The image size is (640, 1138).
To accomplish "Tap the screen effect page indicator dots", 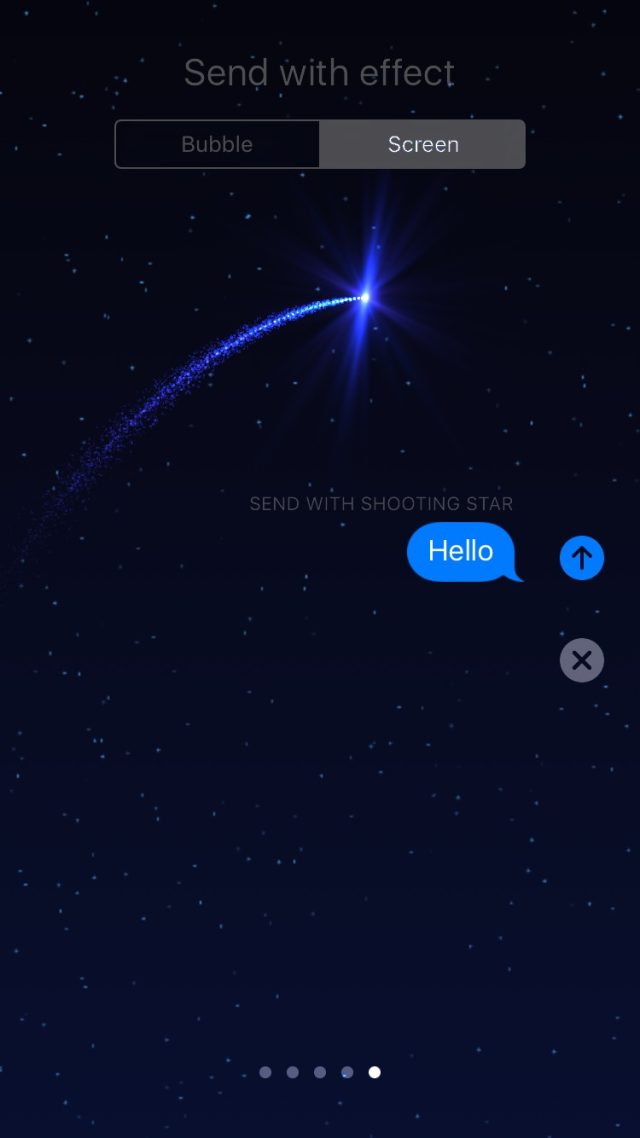I will pyautogui.click(x=320, y=1072).
